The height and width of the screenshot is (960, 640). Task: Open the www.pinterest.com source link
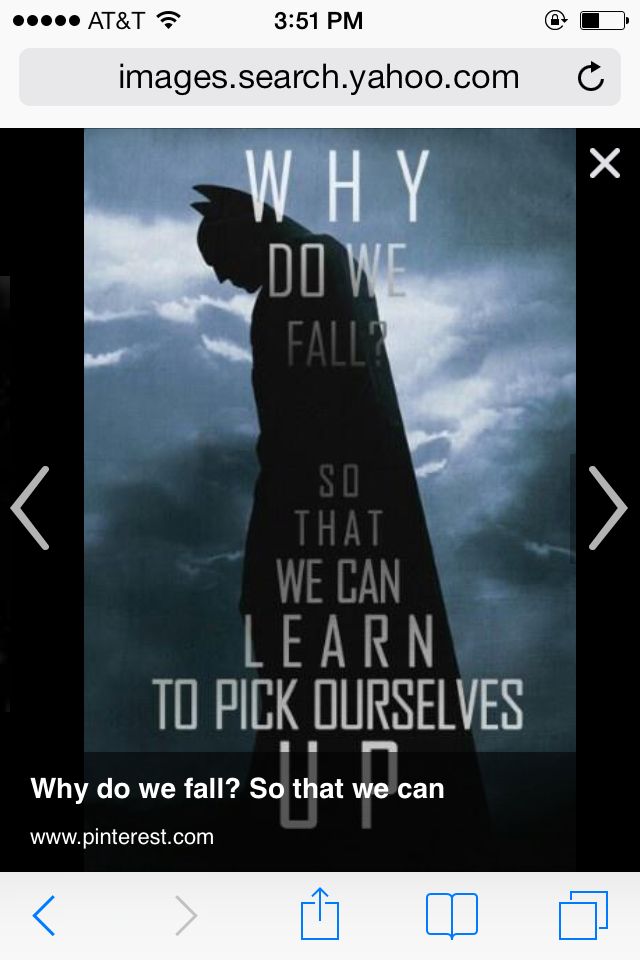[122, 837]
